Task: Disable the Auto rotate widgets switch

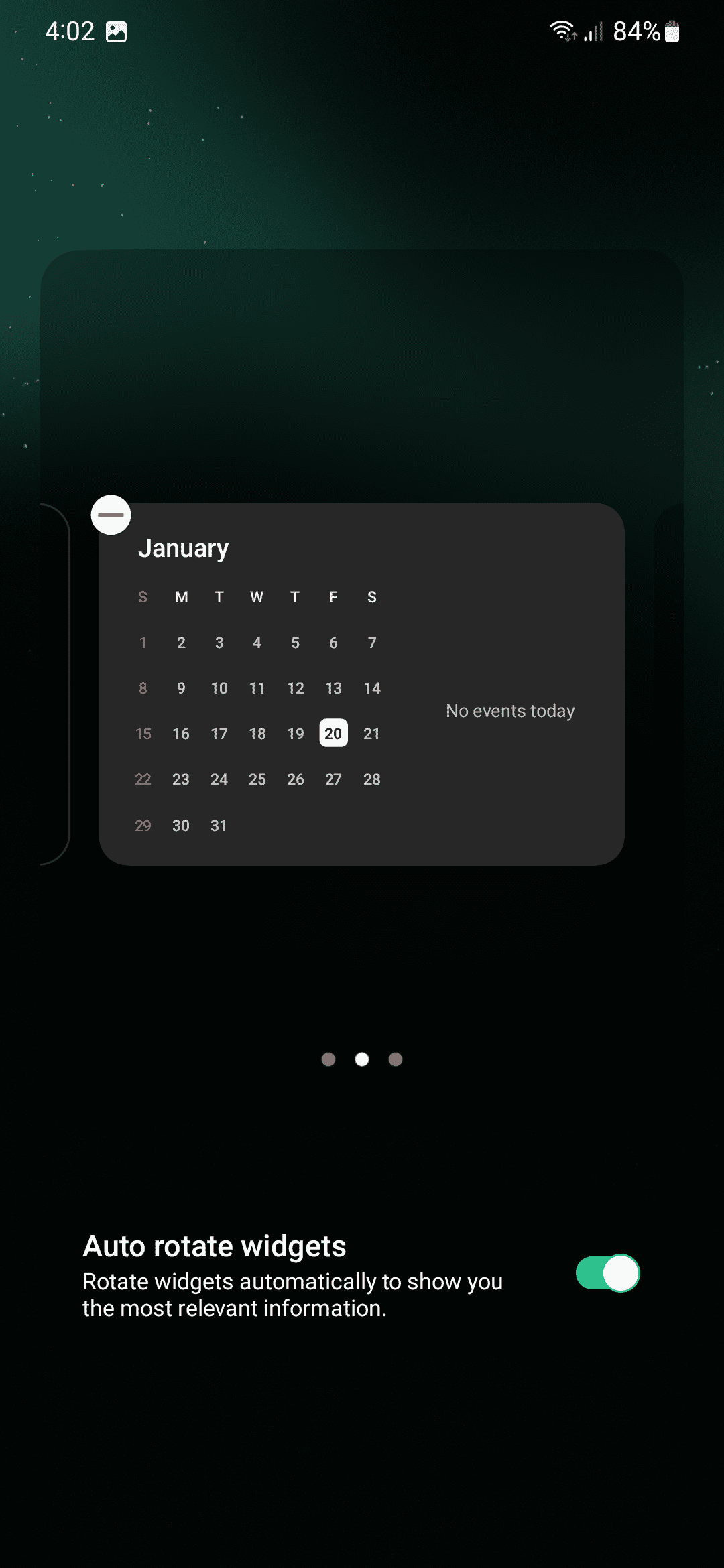Action: point(607,1272)
